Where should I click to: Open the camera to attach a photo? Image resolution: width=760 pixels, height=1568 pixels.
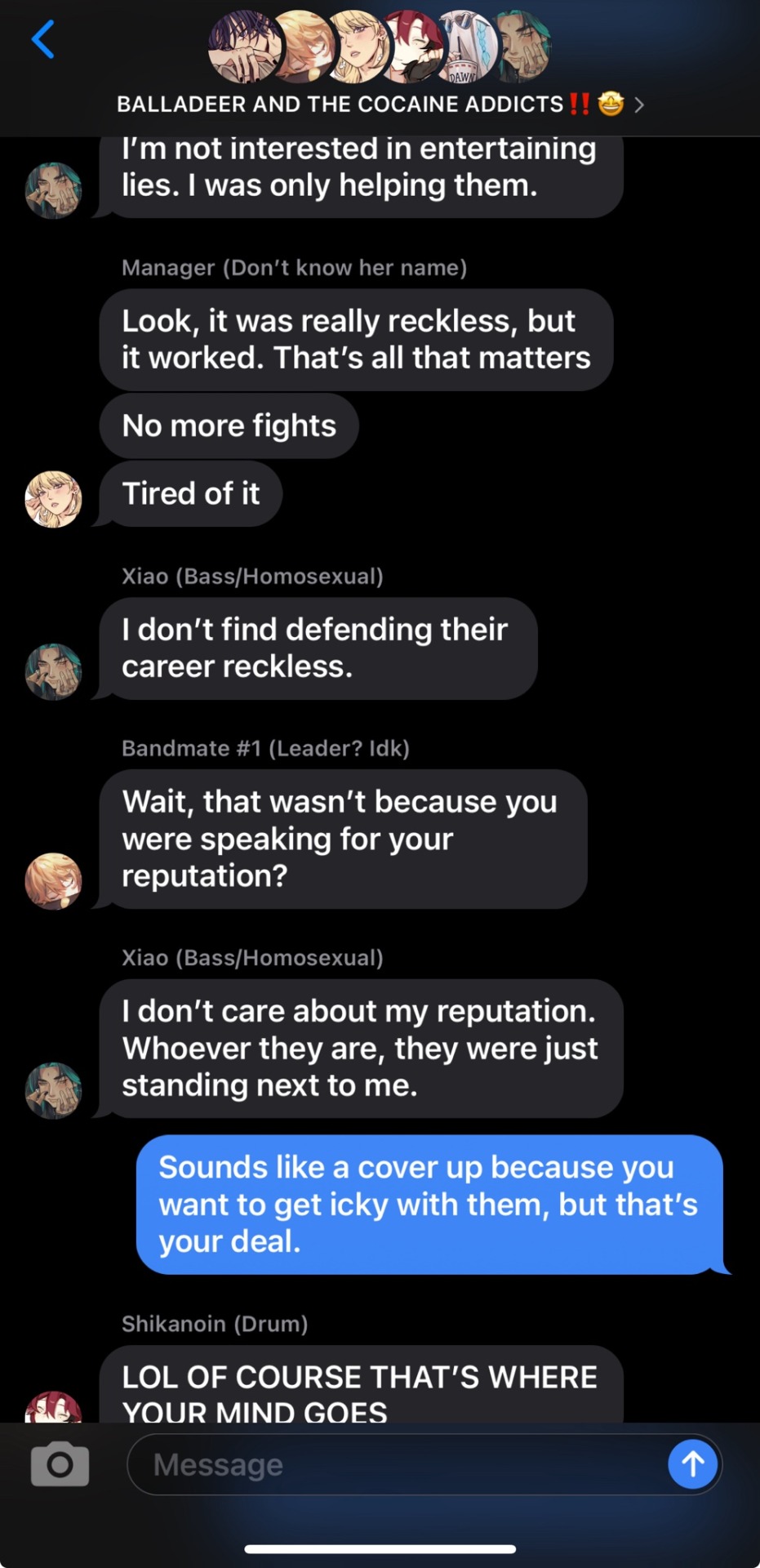pyautogui.click(x=60, y=1464)
